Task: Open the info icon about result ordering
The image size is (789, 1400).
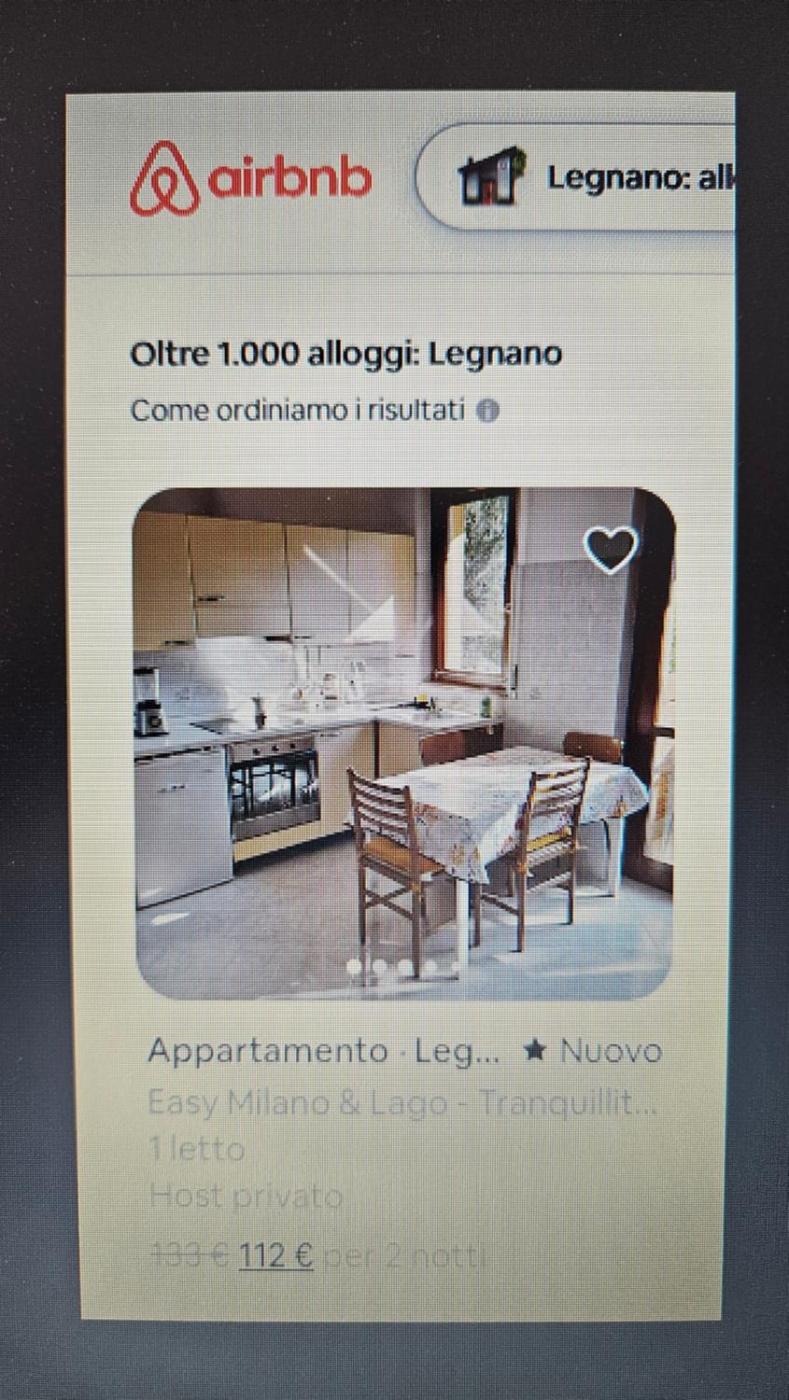Action: click(x=487, y=411)
